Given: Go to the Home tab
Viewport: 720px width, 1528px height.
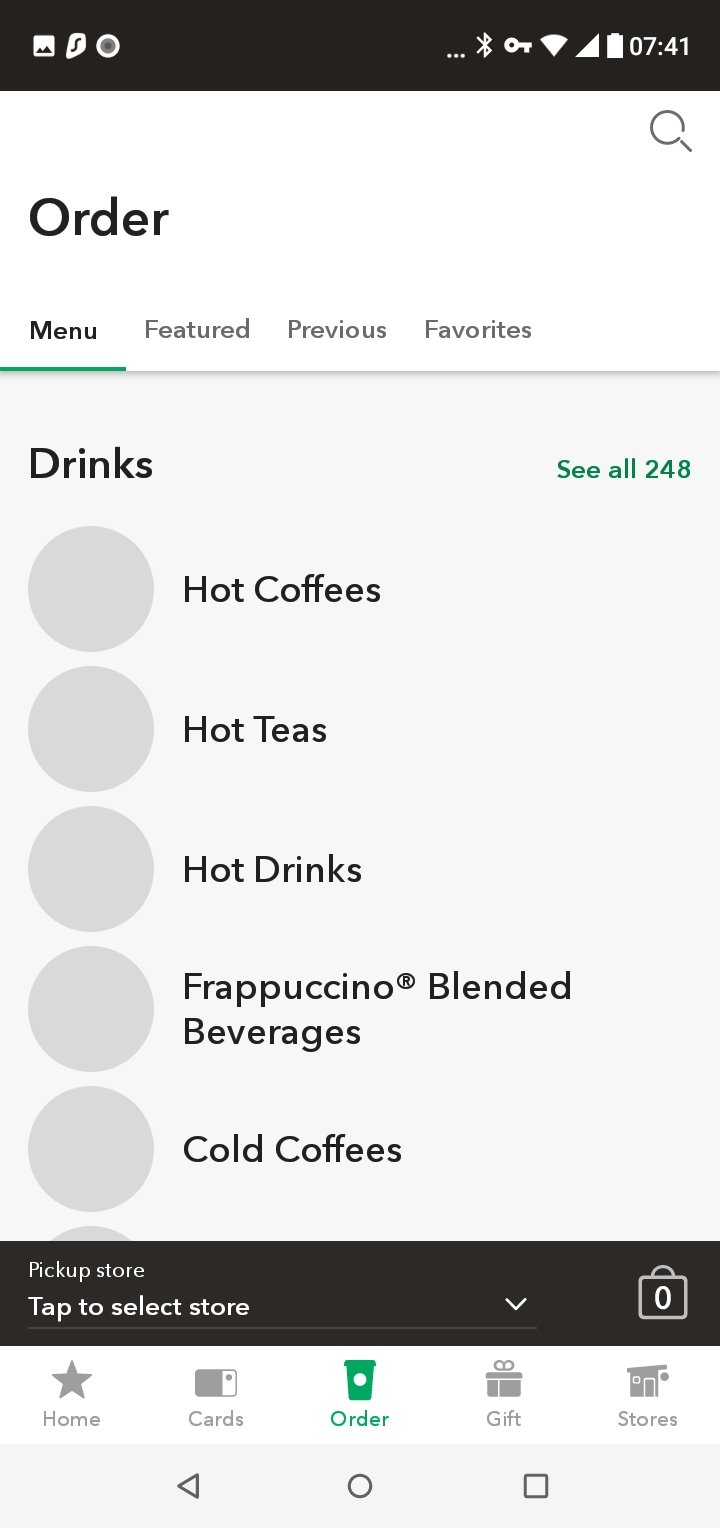Looking at the screenshot, I should coord(72,1395).
